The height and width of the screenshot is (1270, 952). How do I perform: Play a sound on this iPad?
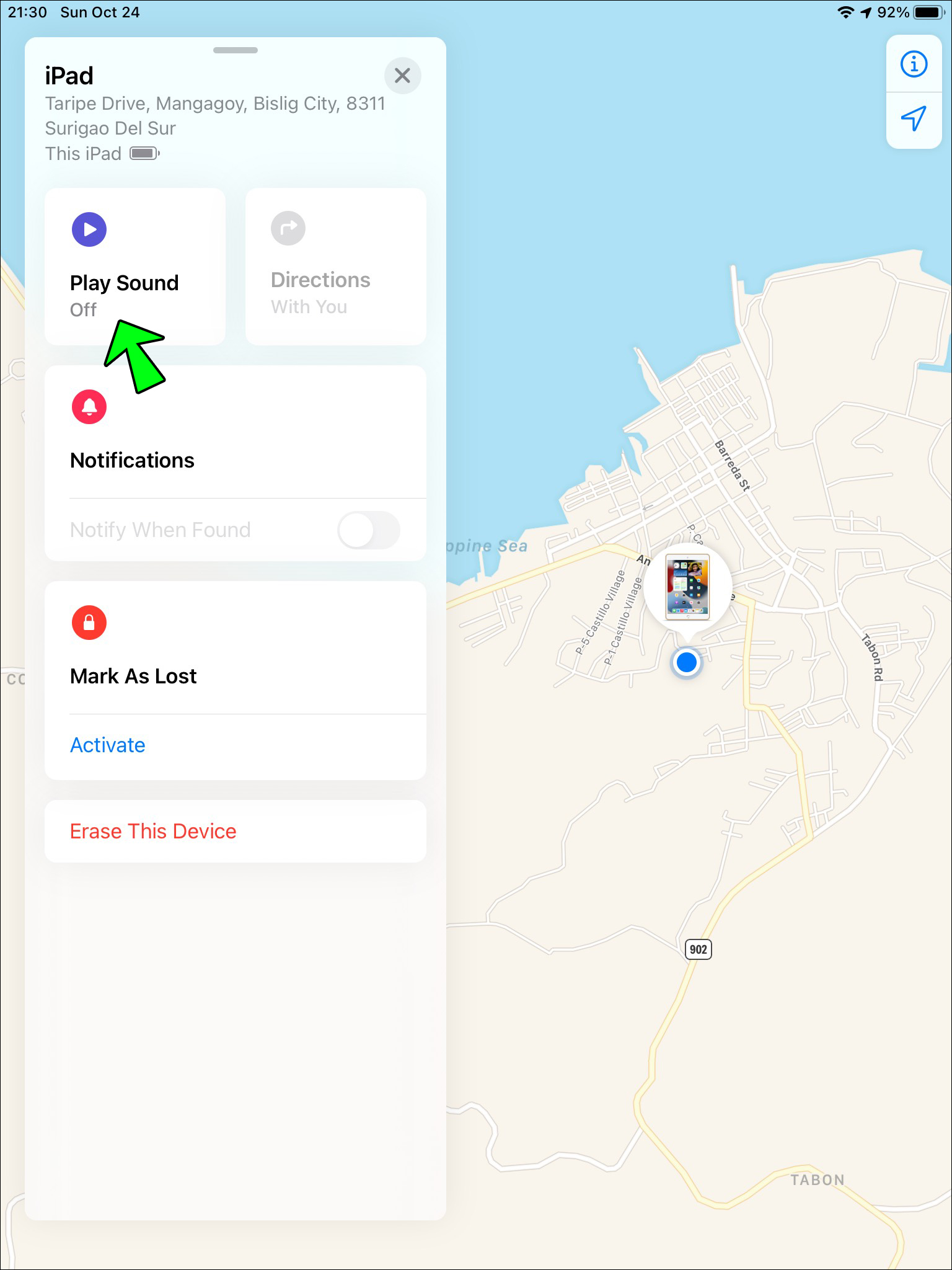(134, 267)
